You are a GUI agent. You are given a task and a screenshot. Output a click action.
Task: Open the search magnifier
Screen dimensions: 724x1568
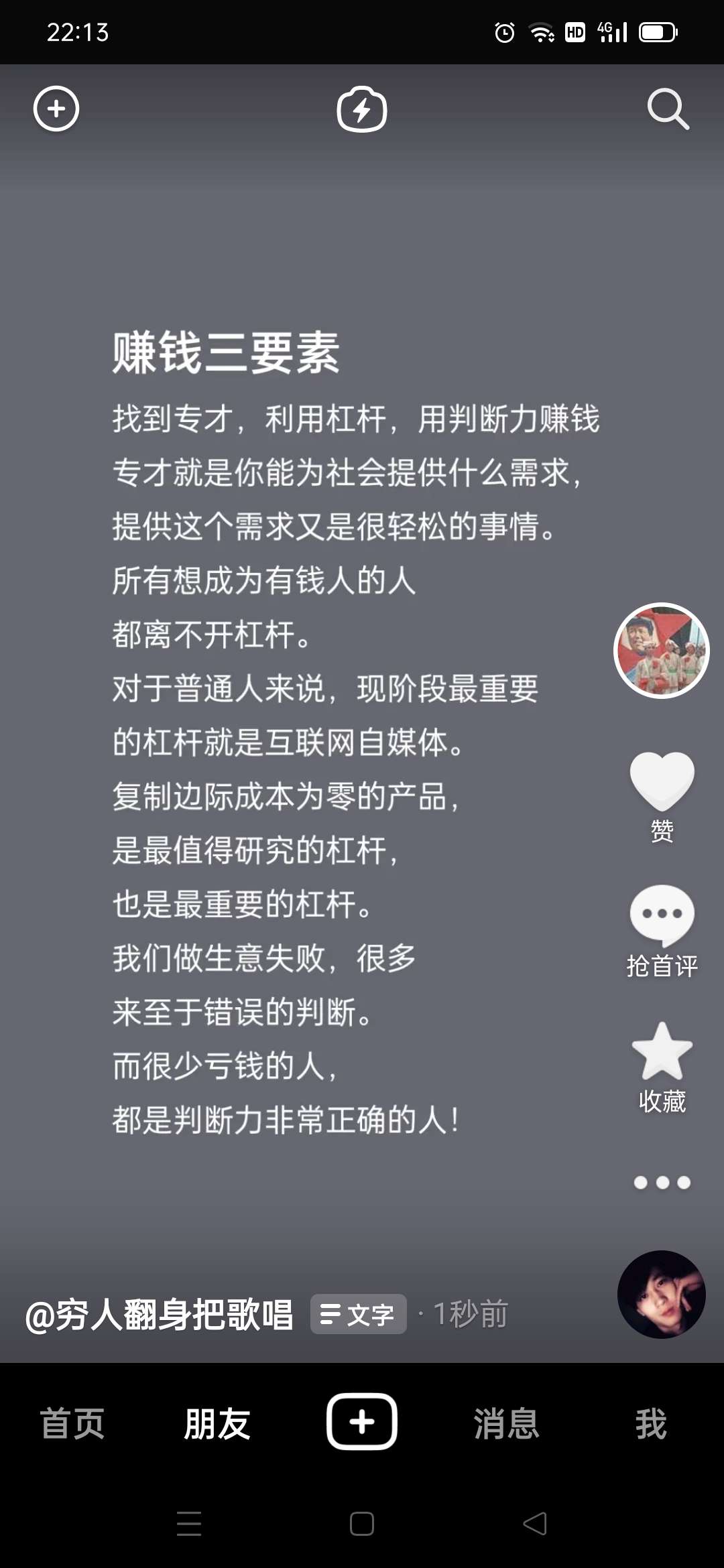[668, 109]
